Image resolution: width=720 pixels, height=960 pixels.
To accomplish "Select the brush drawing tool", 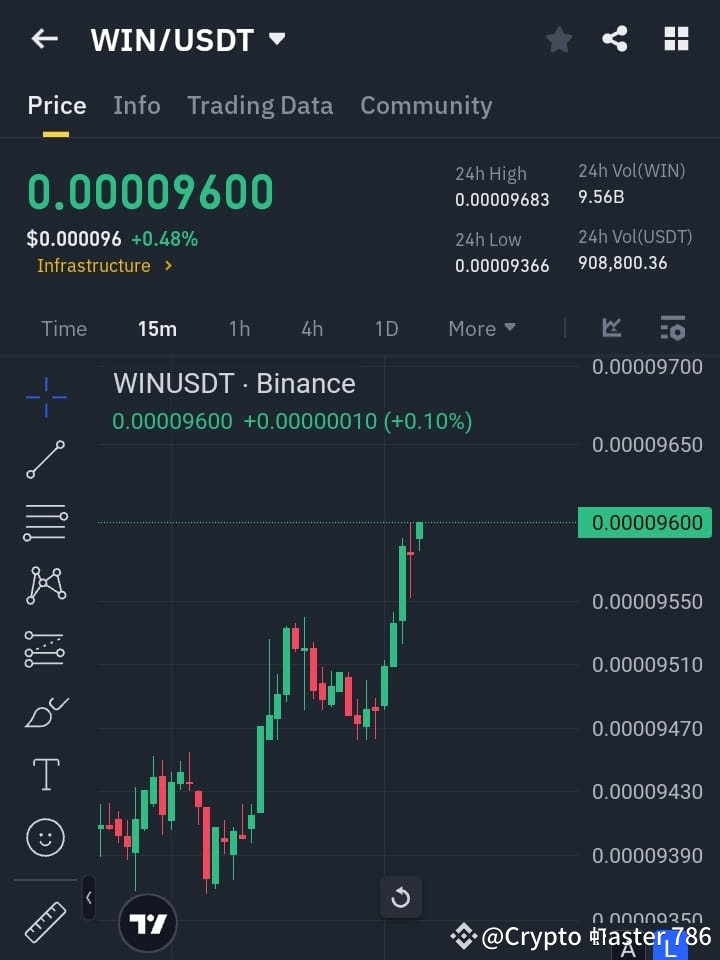I will (x=44, y=712).
